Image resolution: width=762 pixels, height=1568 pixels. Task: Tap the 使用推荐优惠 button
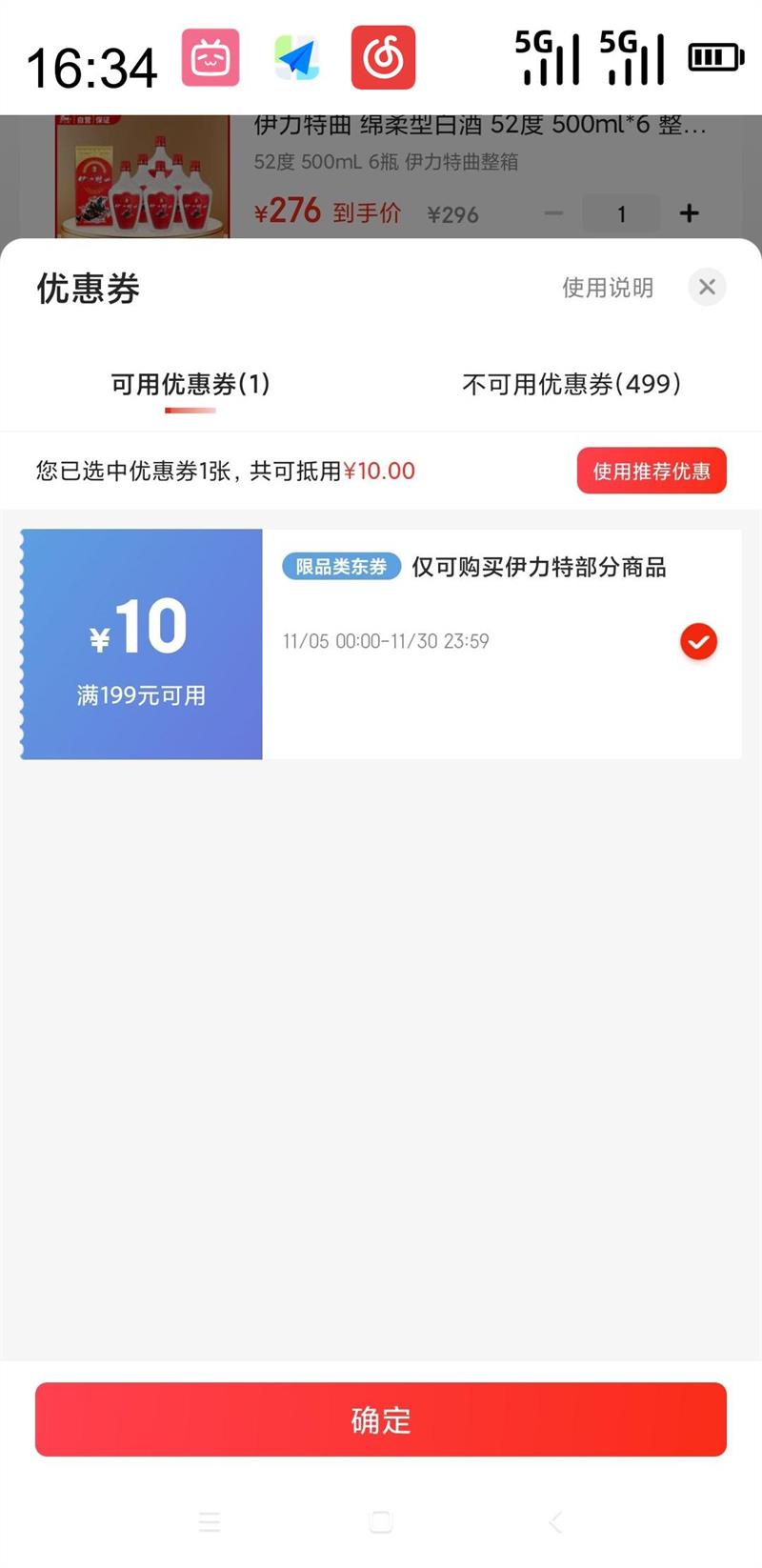coord(652,471)
